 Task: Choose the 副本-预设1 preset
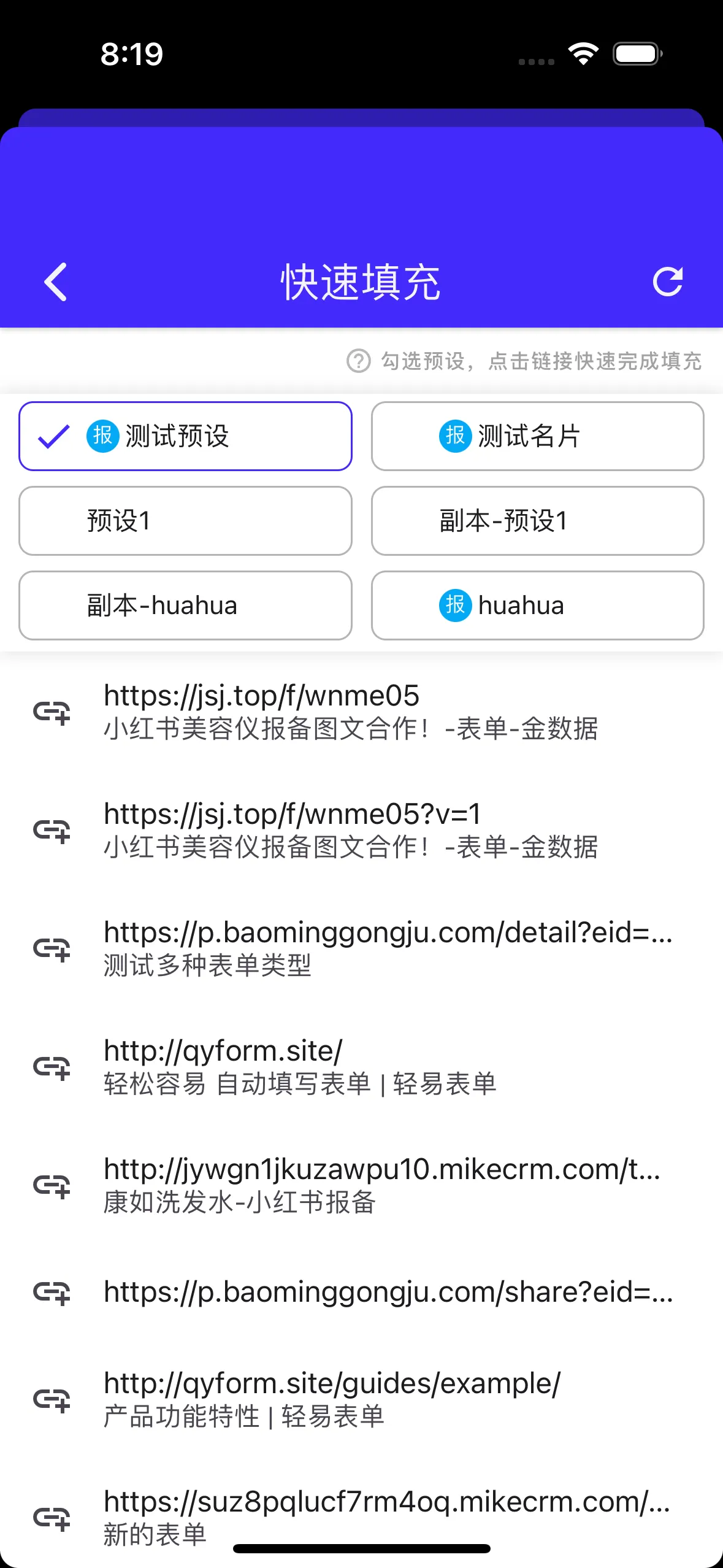point(537,521)
